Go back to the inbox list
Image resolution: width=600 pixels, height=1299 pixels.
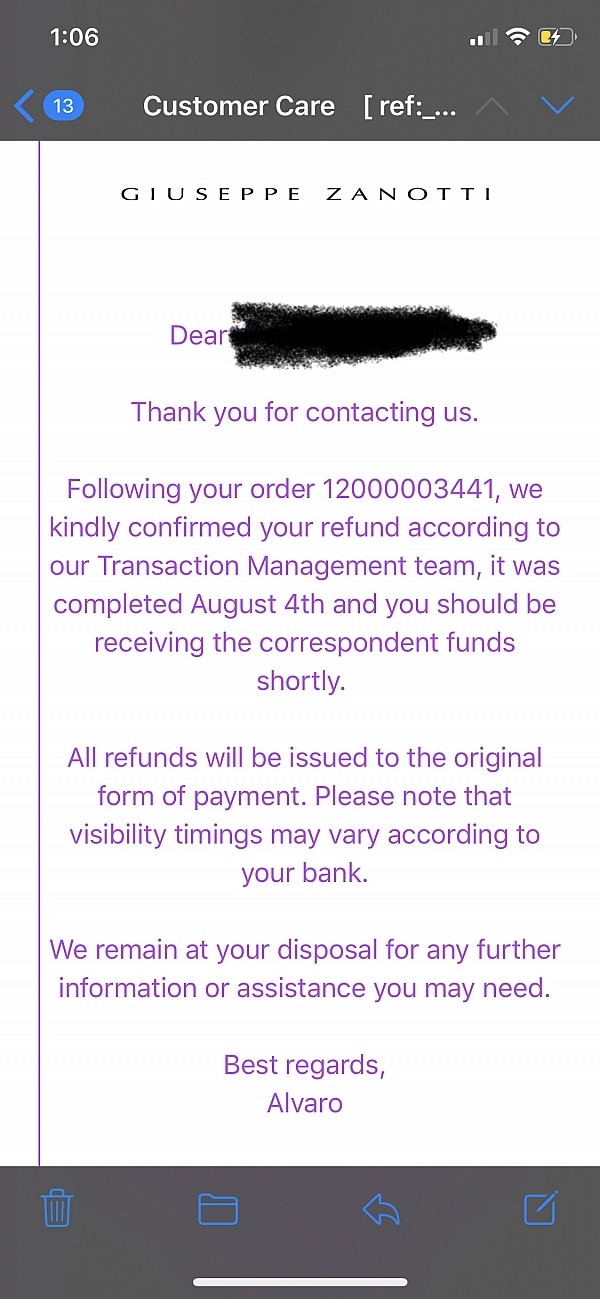(49, 105)
